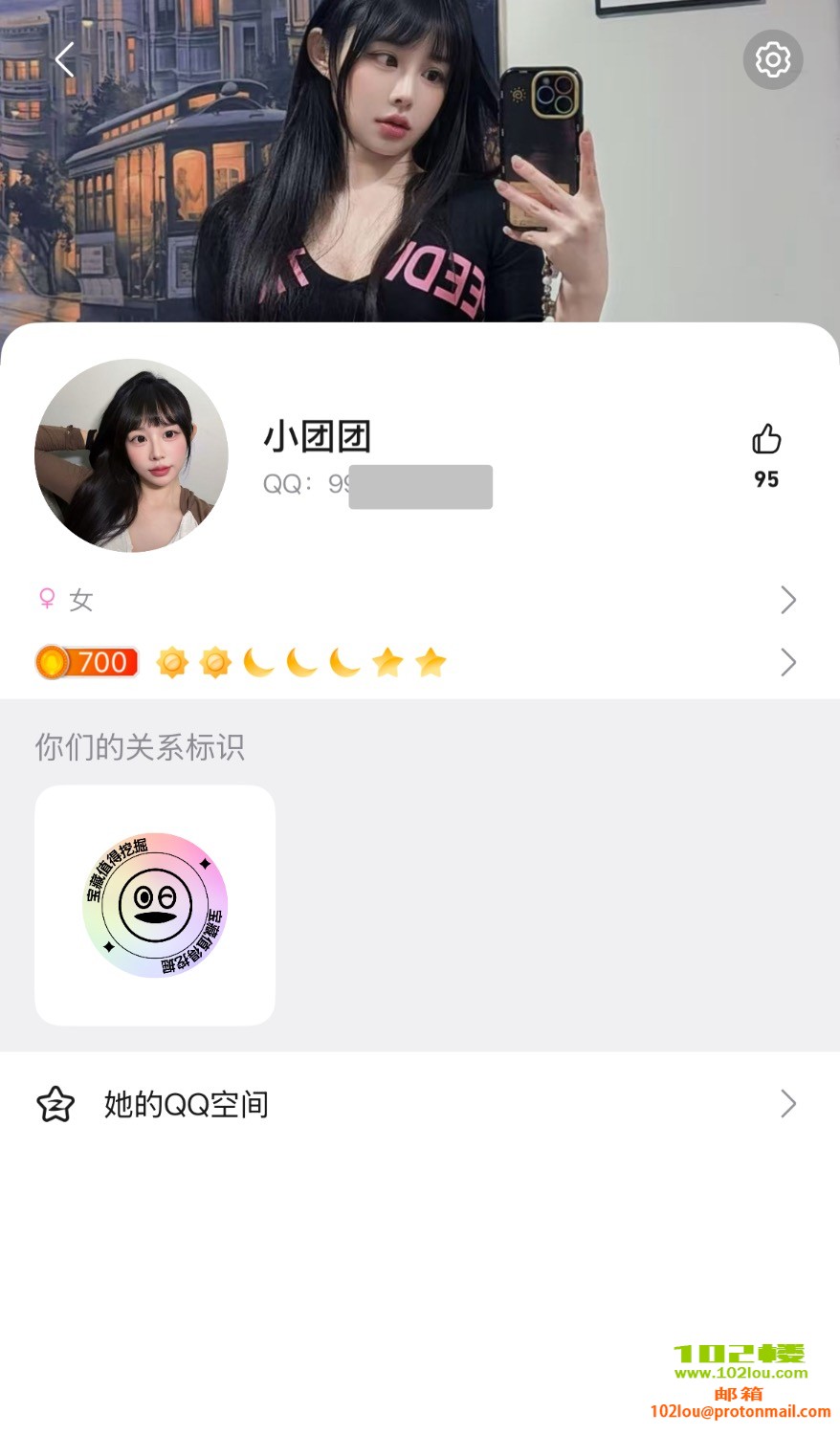Image resolution: width=840 pixels, height=1435 pixels.
Task: Open 小团团's round profile avatar
Action: pyautogui.click(x=132, y=455)
